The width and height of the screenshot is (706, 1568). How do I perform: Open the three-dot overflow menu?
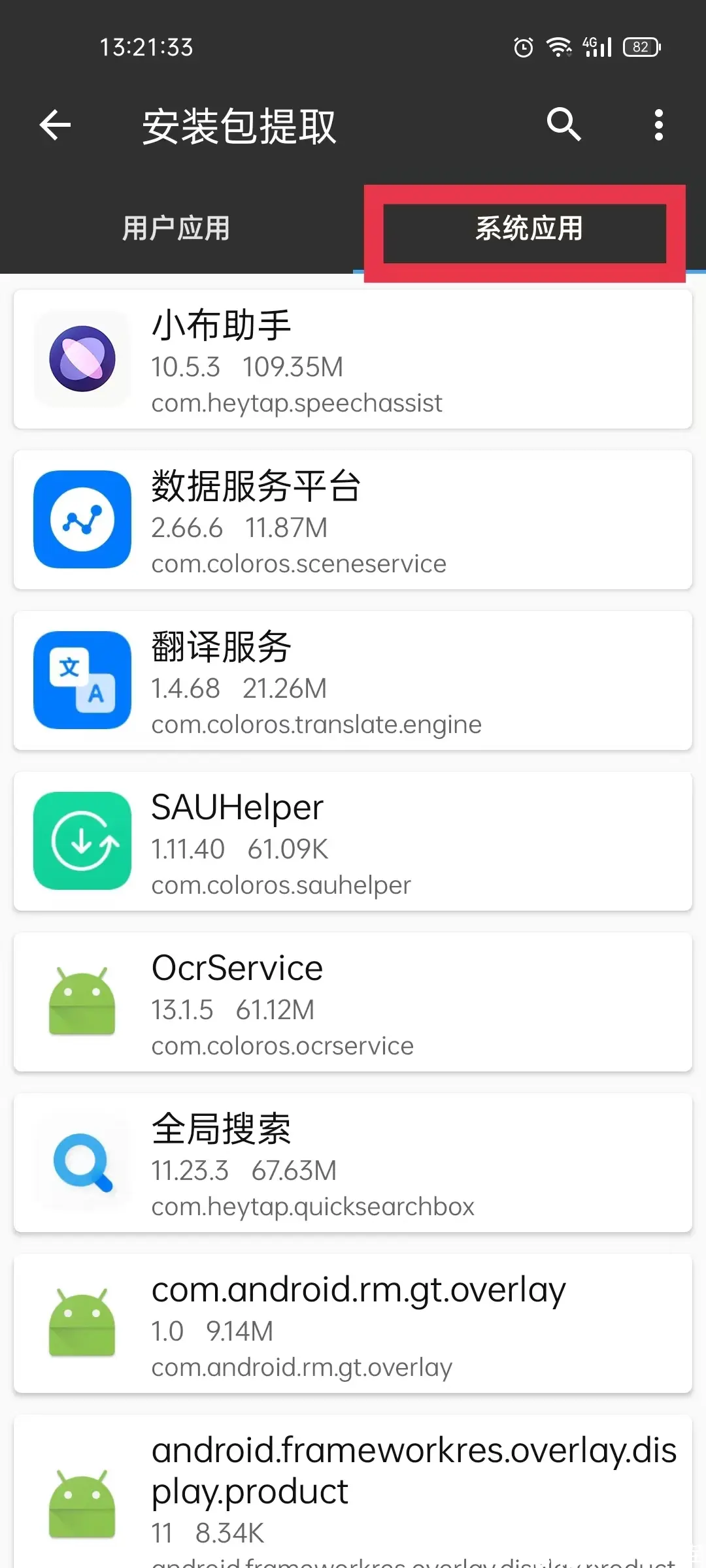pos(658,125)
